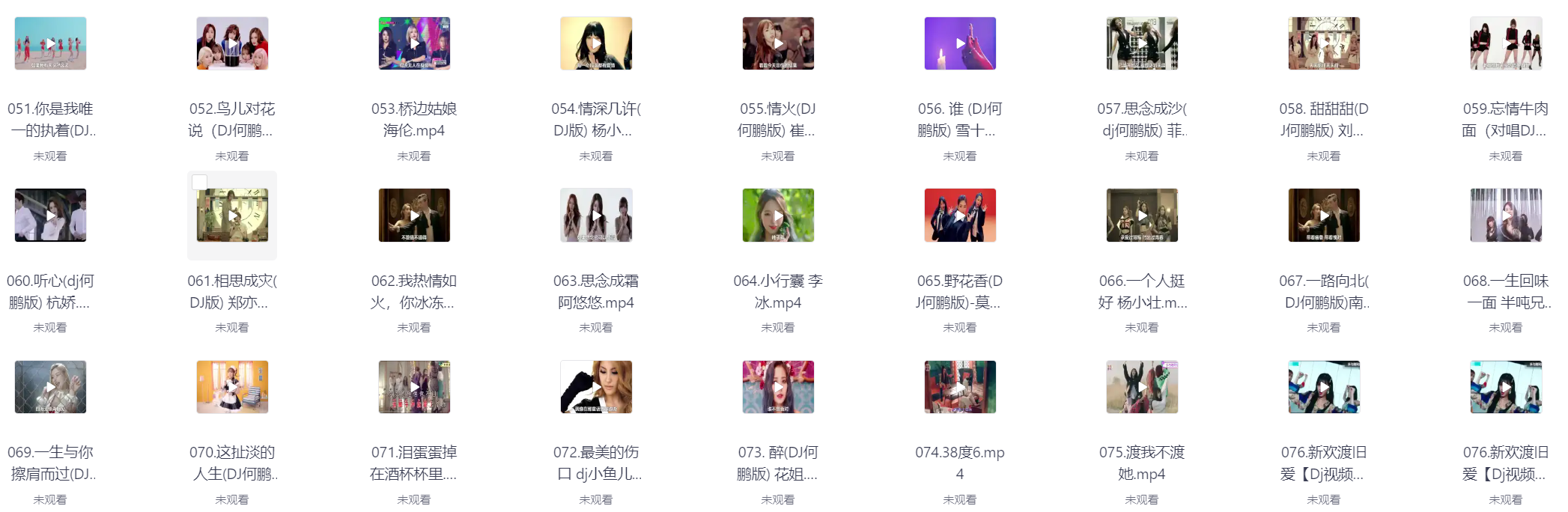Open 057.思念成沙 video

[x=1142, y=43]
